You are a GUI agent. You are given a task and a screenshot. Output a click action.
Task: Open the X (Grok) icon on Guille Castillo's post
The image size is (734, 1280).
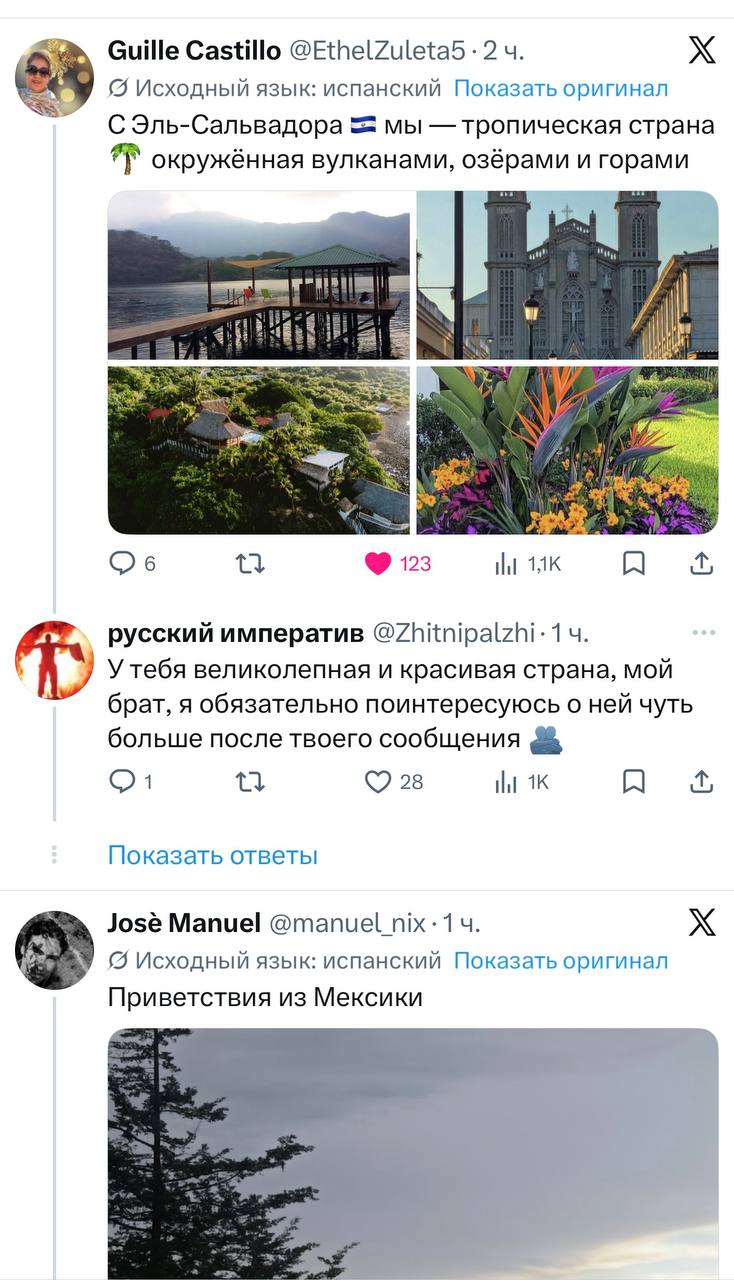[702, 50]
